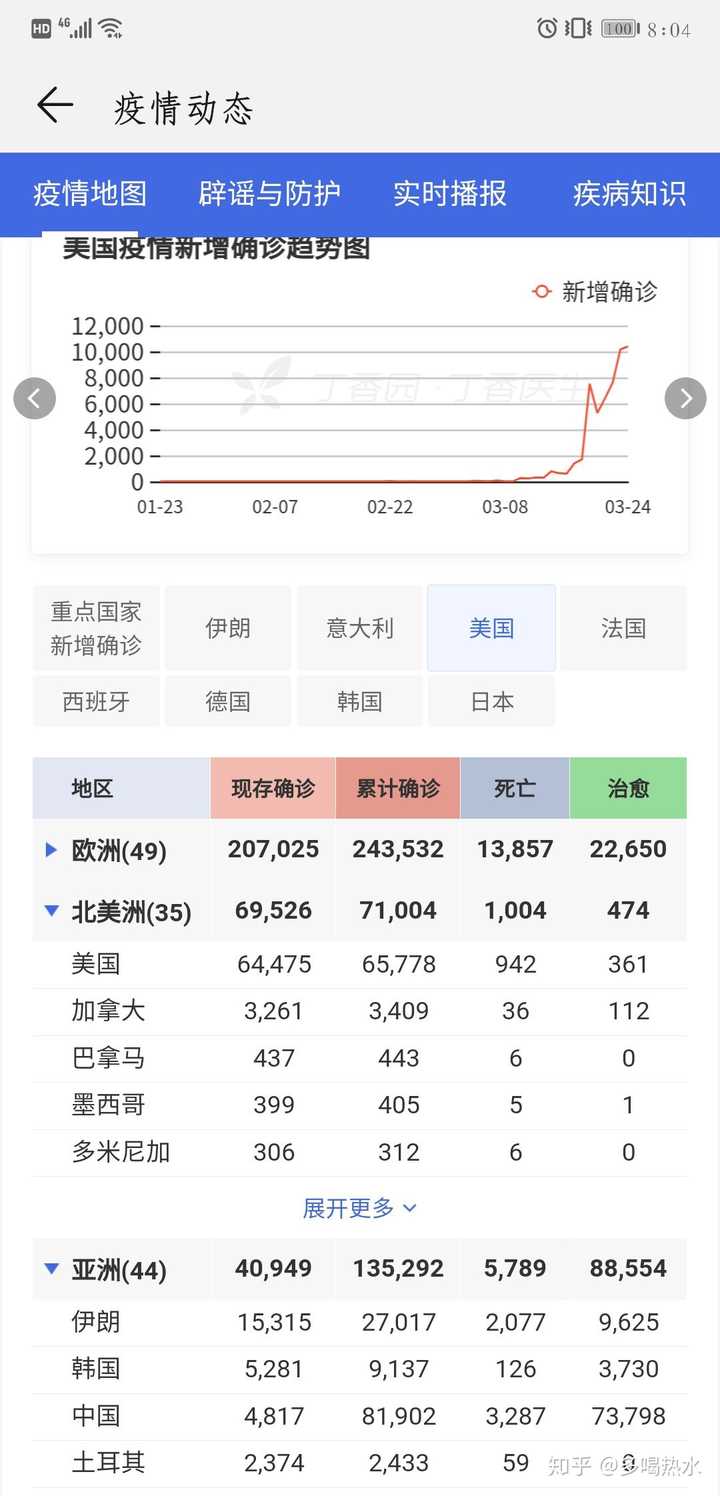Select 重点国家新增确诊 chart chip

(97, 628)
